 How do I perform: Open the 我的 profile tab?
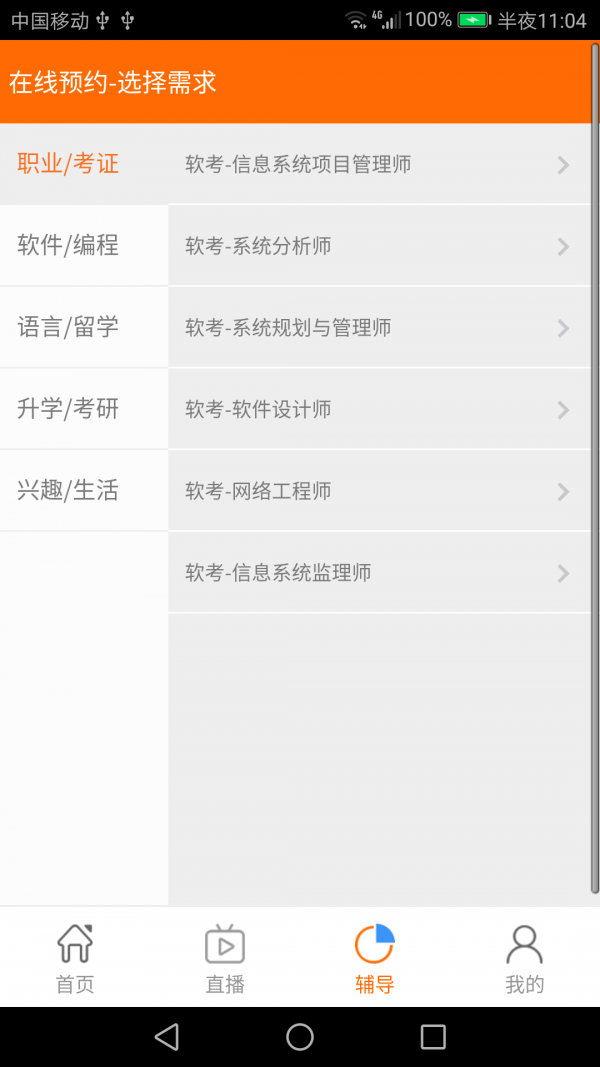pyautogui.click(x=524, y=958)
